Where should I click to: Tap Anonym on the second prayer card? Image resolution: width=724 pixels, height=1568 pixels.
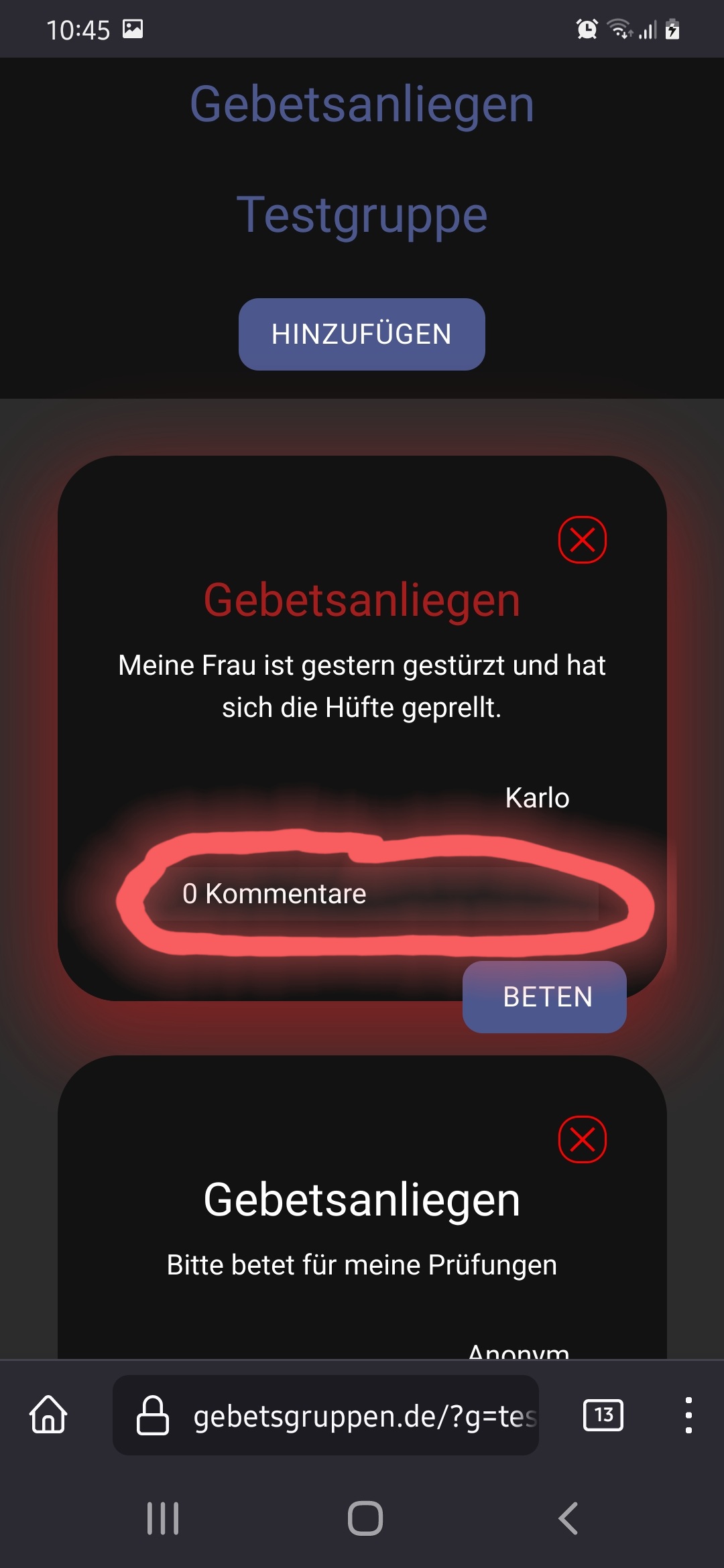pos(520,1347)
